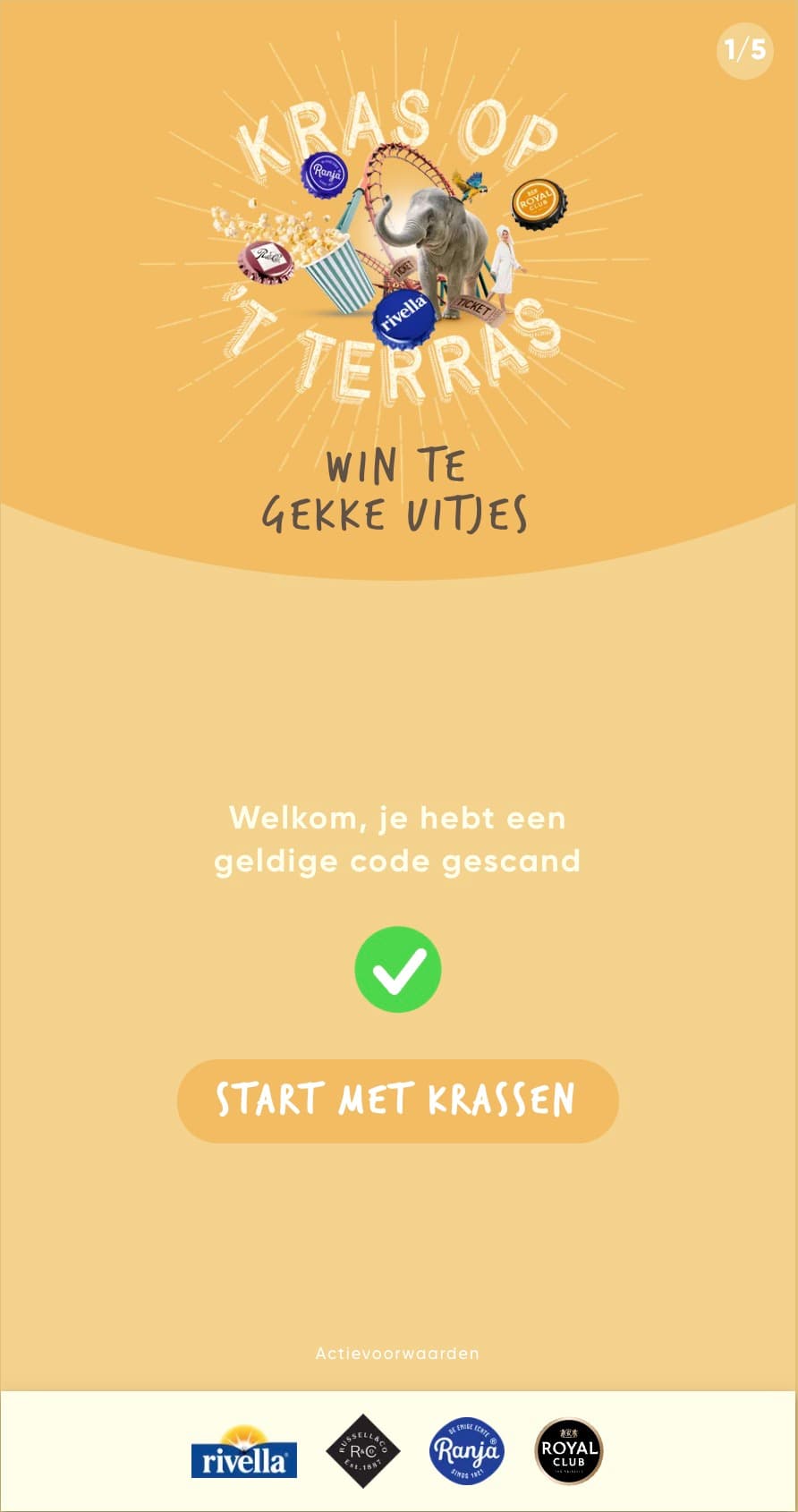798x1512 pixels.
Task: Select the TICKET stub graphic
Action: tap(473, 304)
